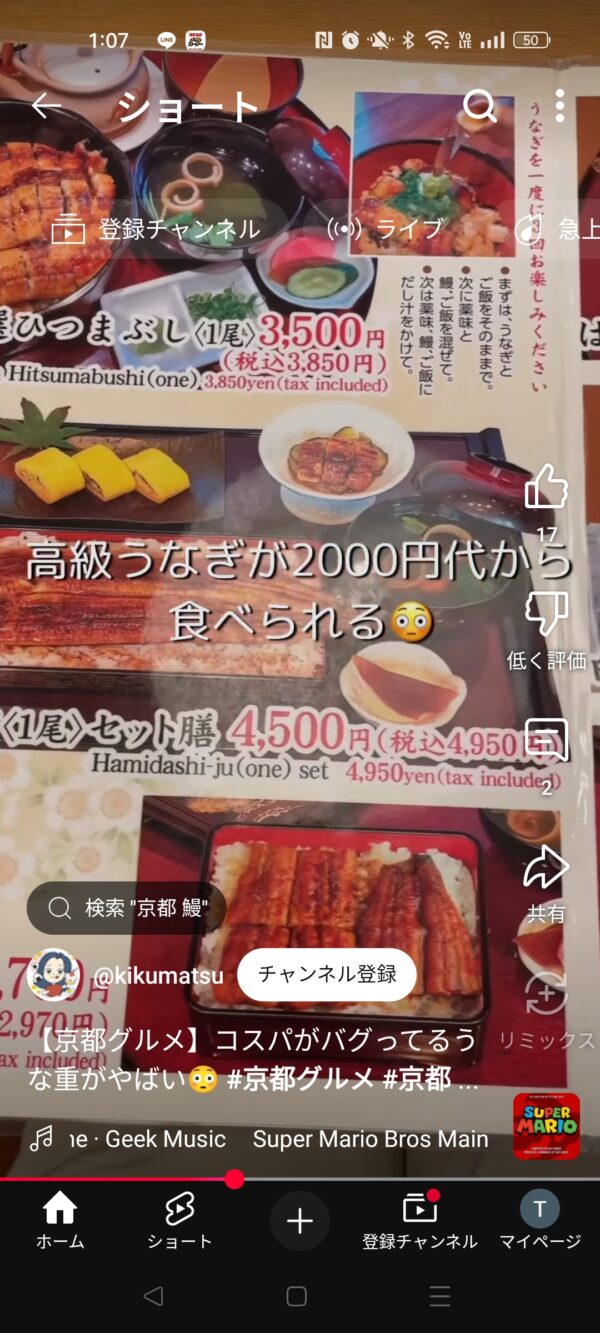Subscribe with the チャンネル登録 button
The width and height of the screenshot is (600, 1333).
pos(327,974)
